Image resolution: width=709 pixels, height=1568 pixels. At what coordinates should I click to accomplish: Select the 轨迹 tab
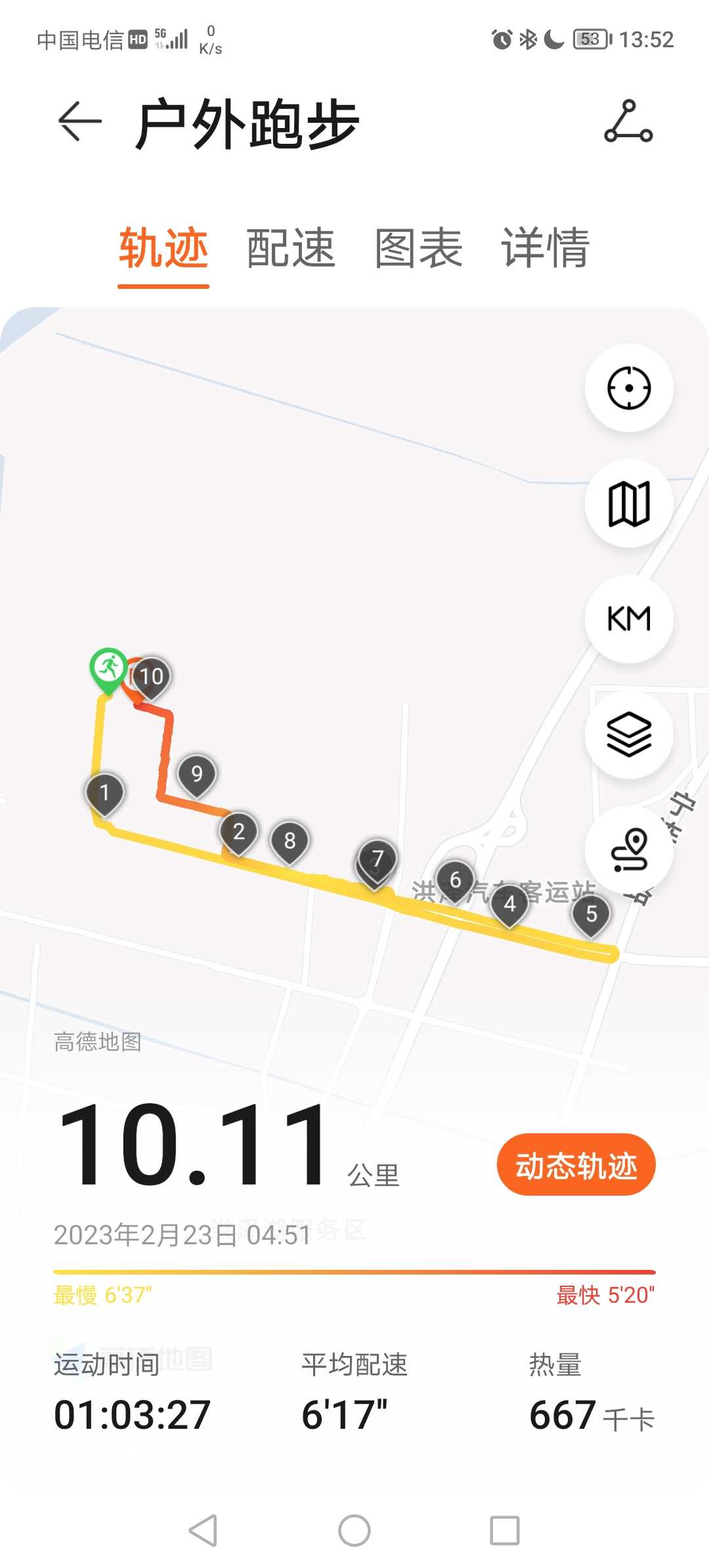[x=163, y=248]
